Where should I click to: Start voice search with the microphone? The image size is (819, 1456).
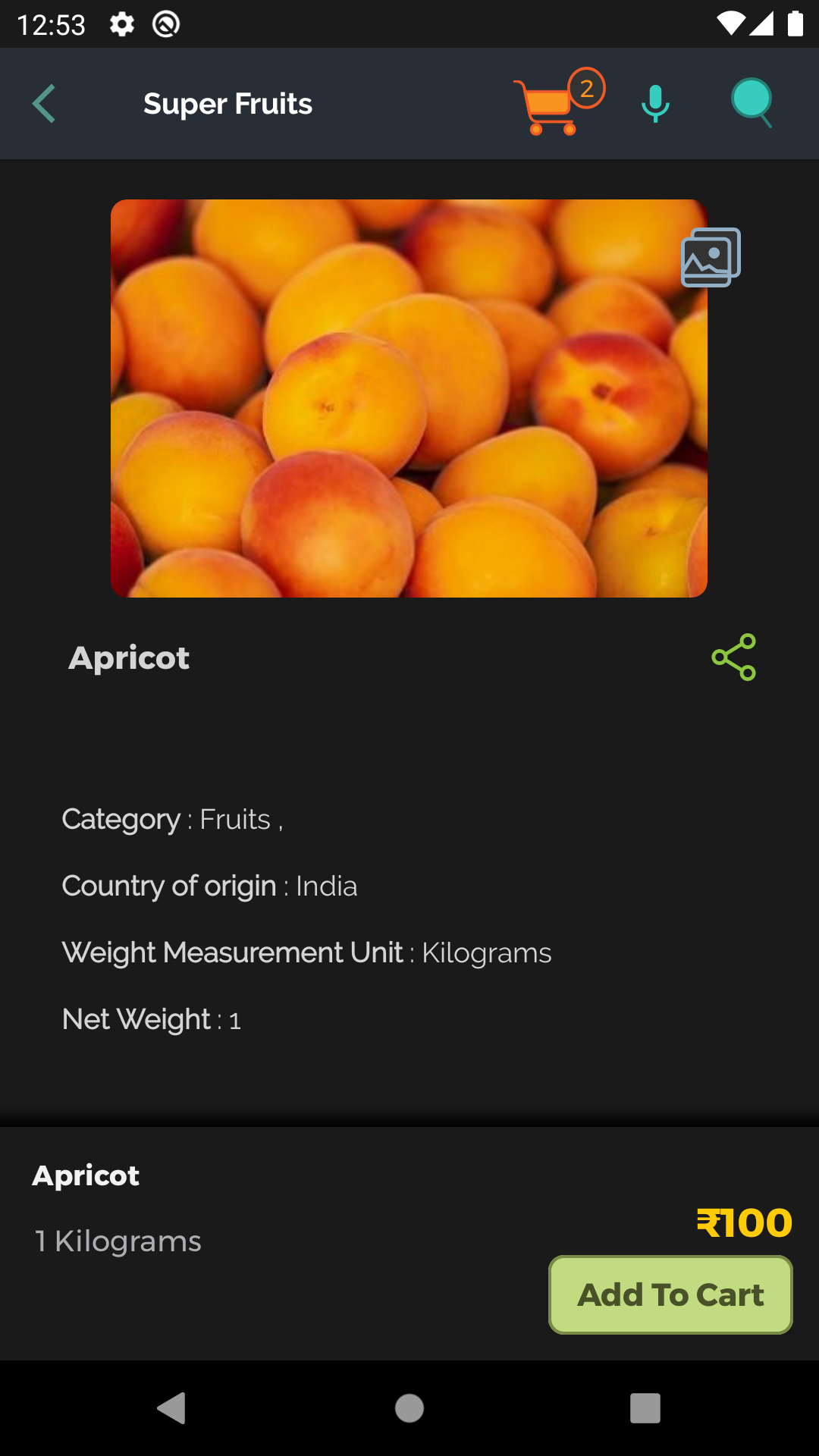[x=655, y=104]
